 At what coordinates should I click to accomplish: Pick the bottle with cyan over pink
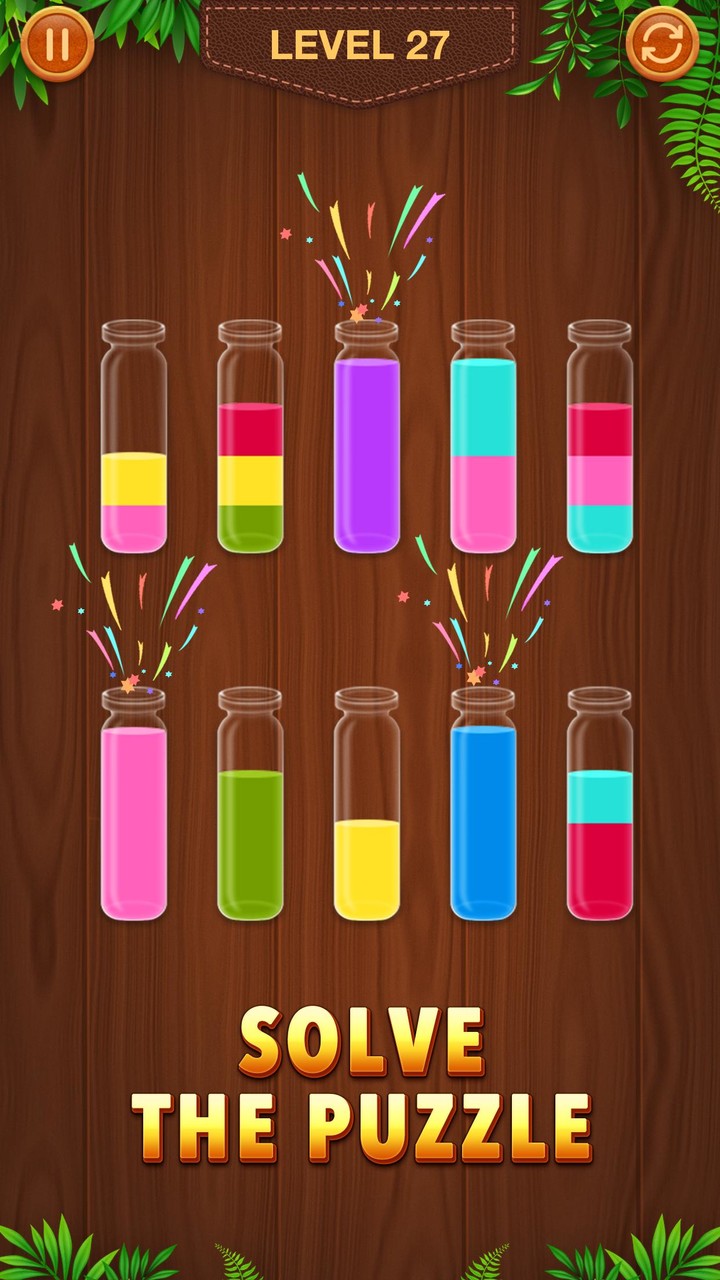pyautogui.click(x=483, y=440)
